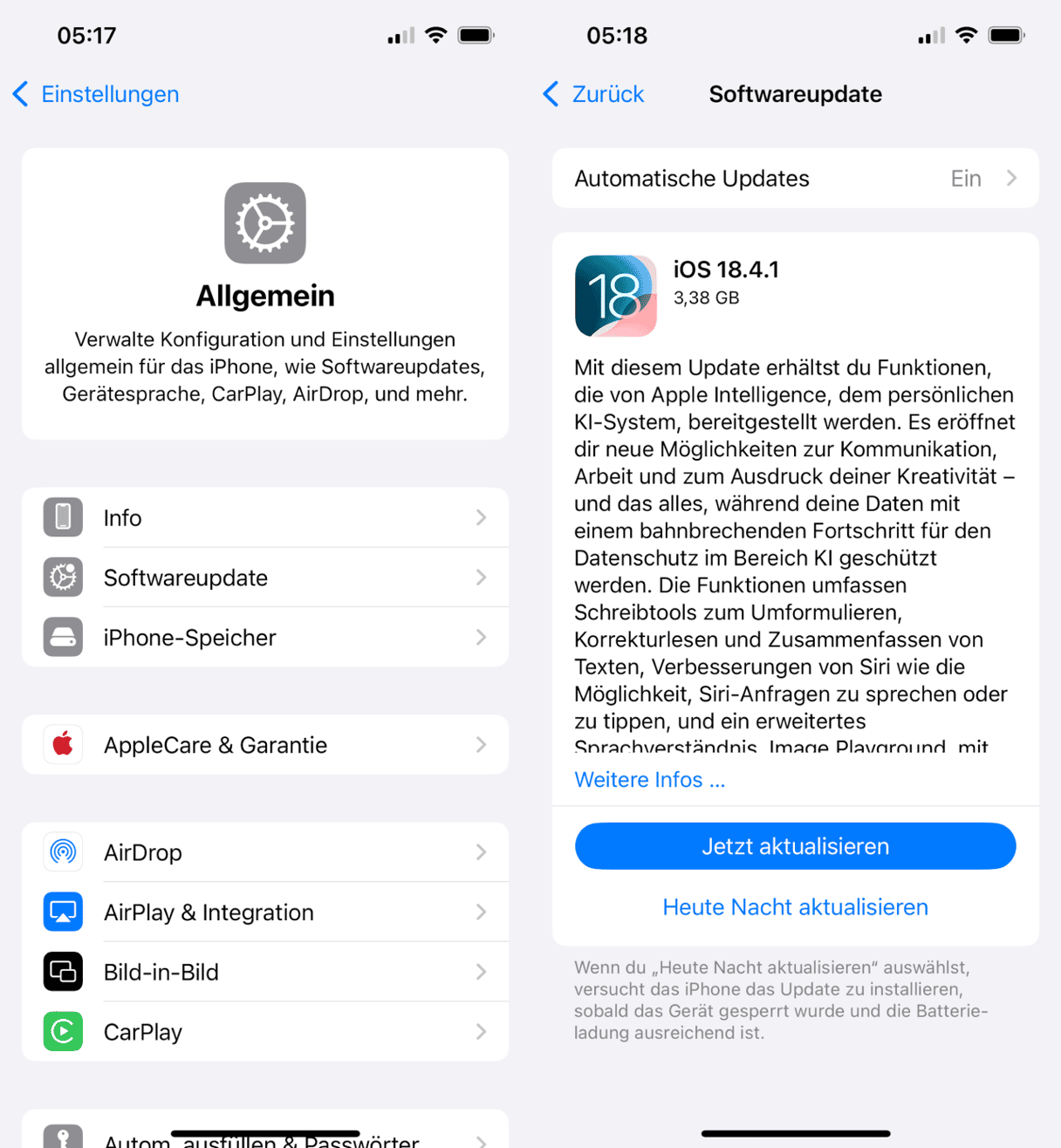Viewport: 1061px width, 1148px height.
Task: Tap Jetzt aktualisieren
Action: [795, 846]
